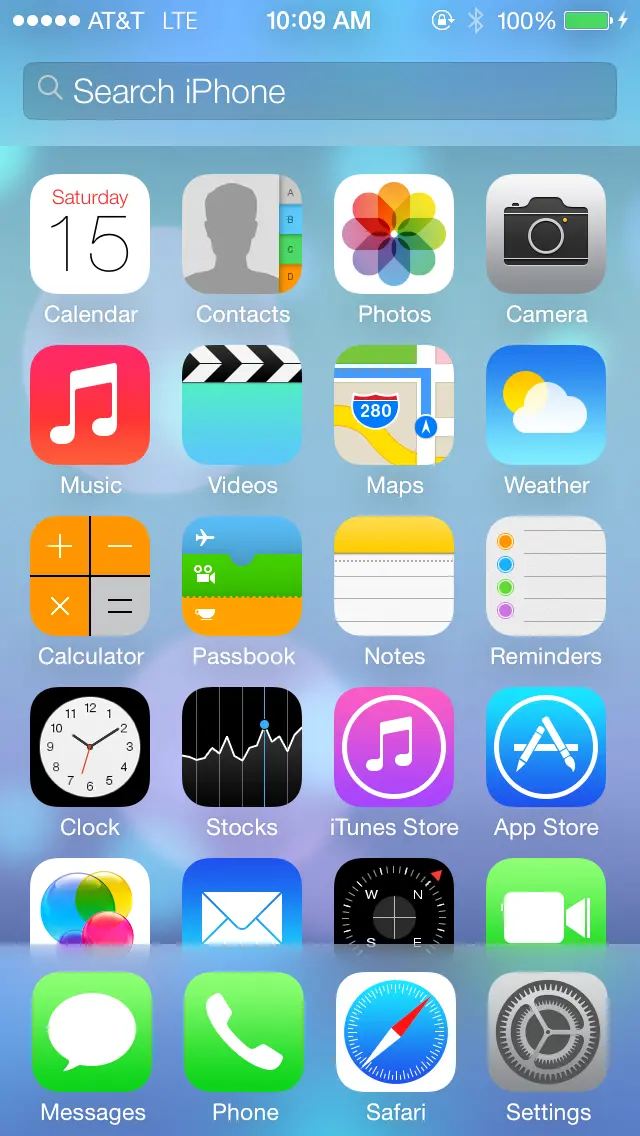Viewport: 640px width, 1136px height.
Task: Open Settings in the dock
Action: point(548,1032)
